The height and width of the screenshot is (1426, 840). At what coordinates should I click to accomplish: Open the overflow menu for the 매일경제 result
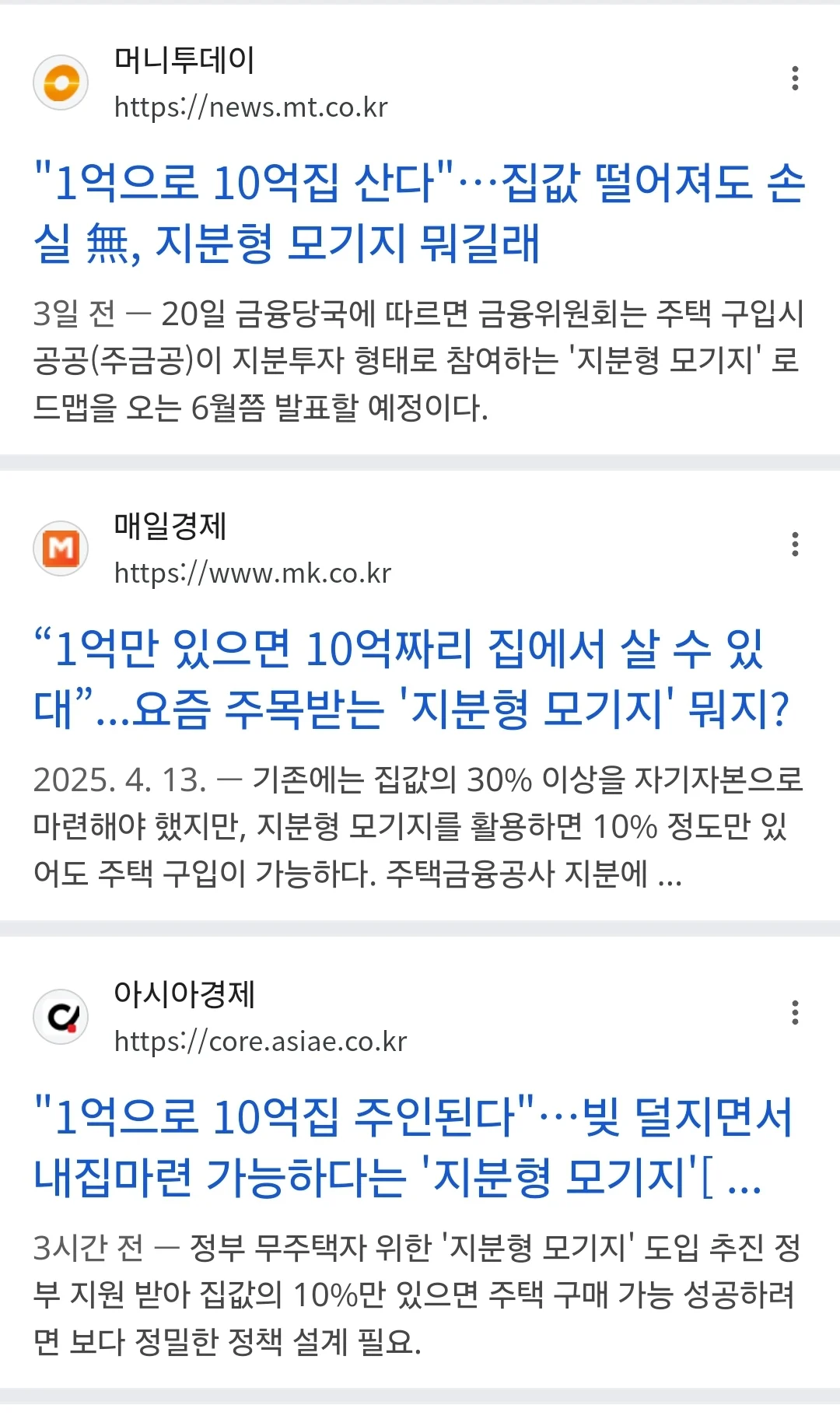click(x=794, y=545)
